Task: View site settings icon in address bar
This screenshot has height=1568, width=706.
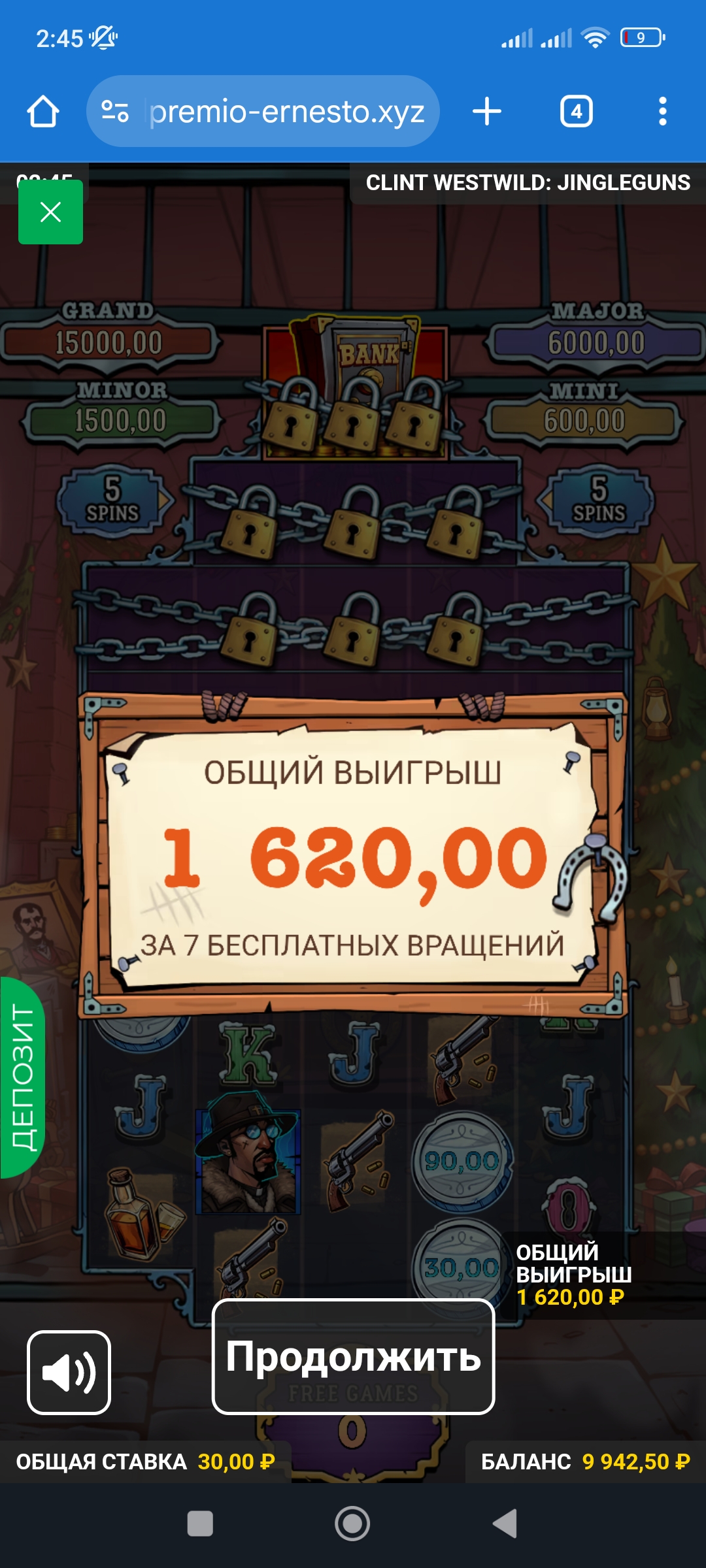Action: click(115, 111)
